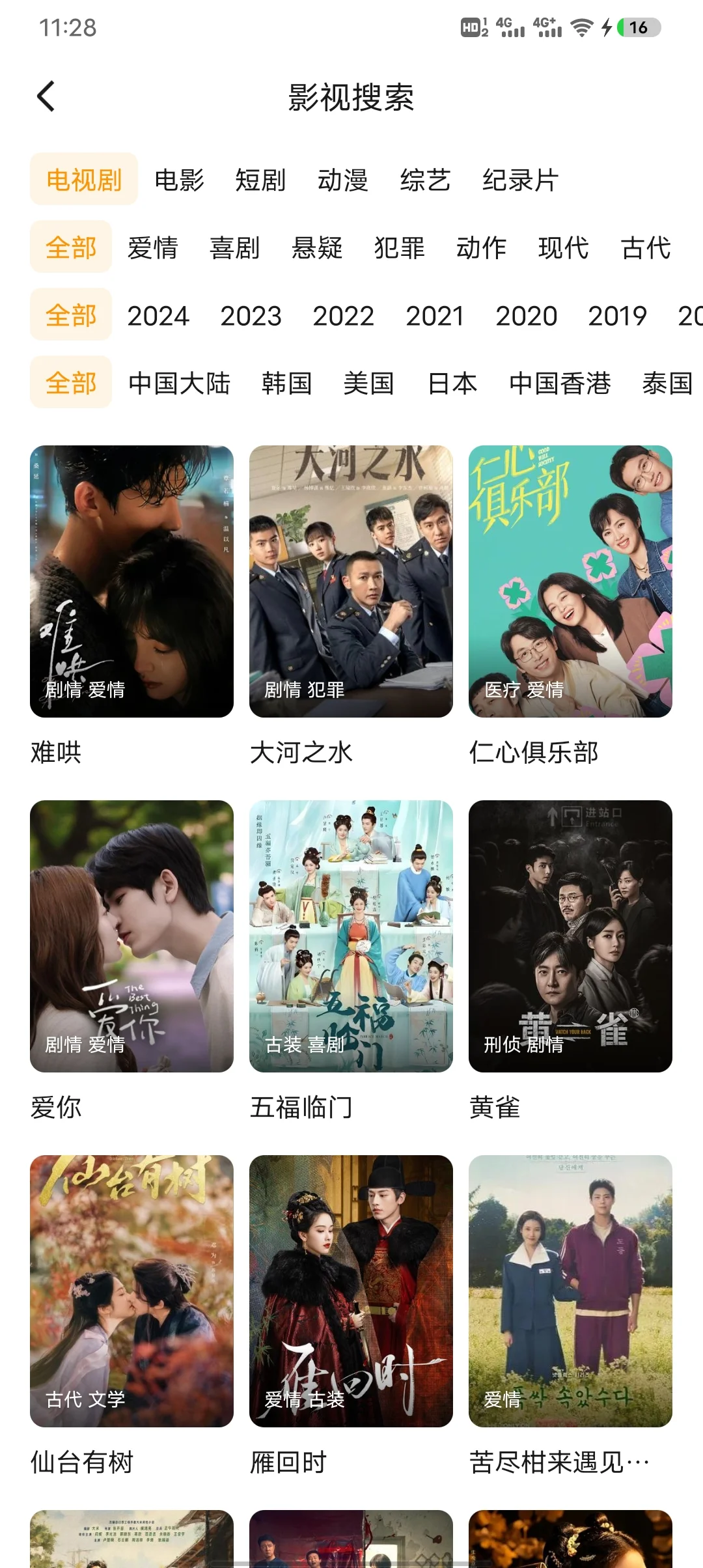Show the 纪录片 category
Viewport: 703px width, 1568px height.
point(520,180)
